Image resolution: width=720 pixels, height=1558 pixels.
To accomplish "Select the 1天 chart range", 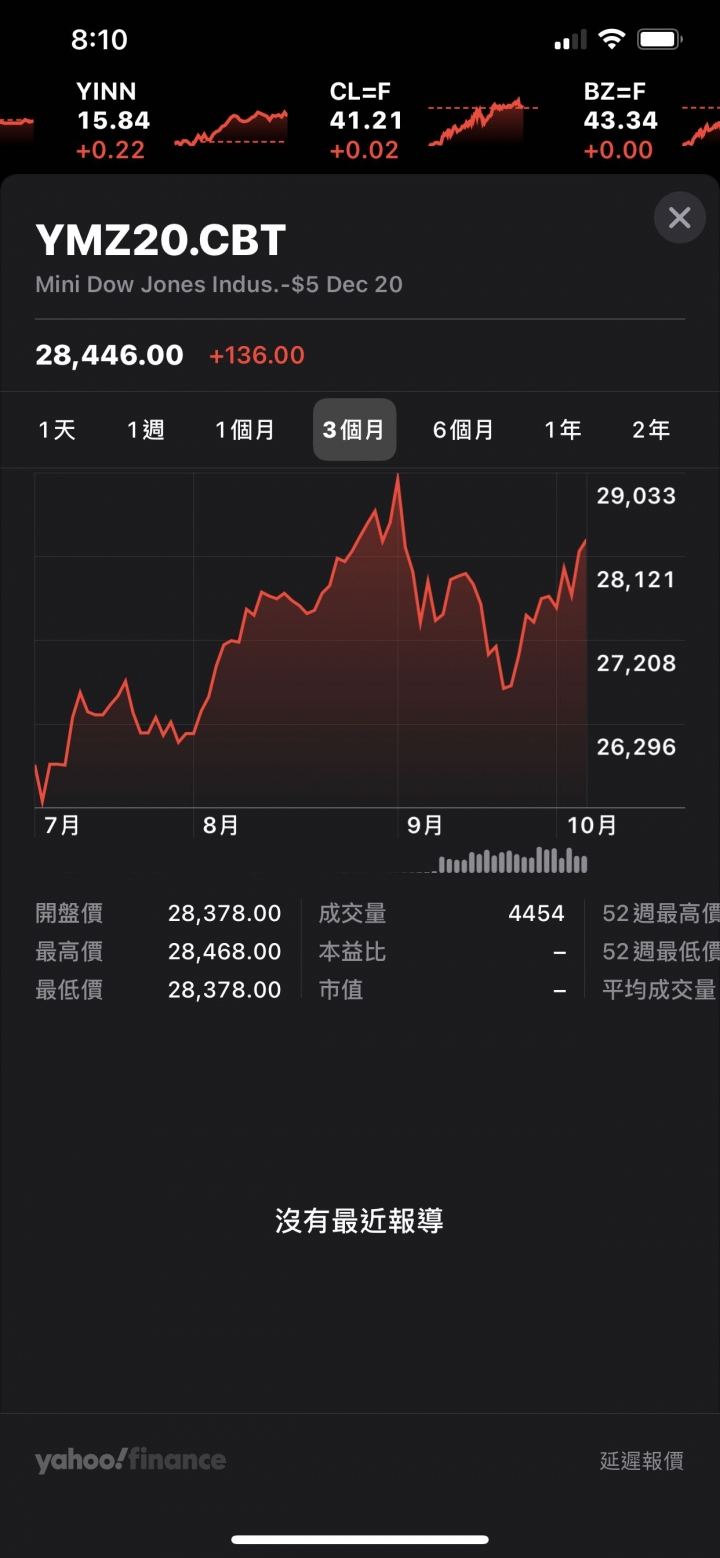I will (57, 430).
